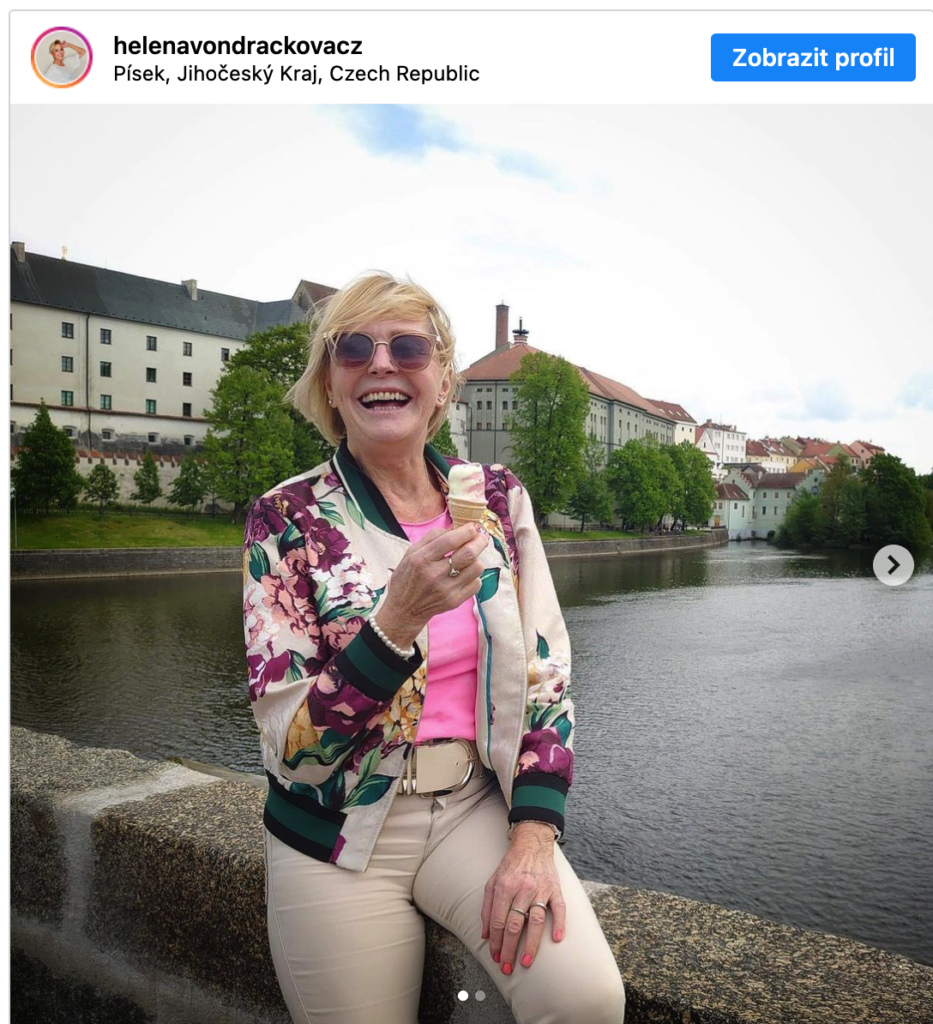The height and width of the screenshot is (1024, 933).
Task: Tap the Zobrazit profil button
Action: (812, 57)
